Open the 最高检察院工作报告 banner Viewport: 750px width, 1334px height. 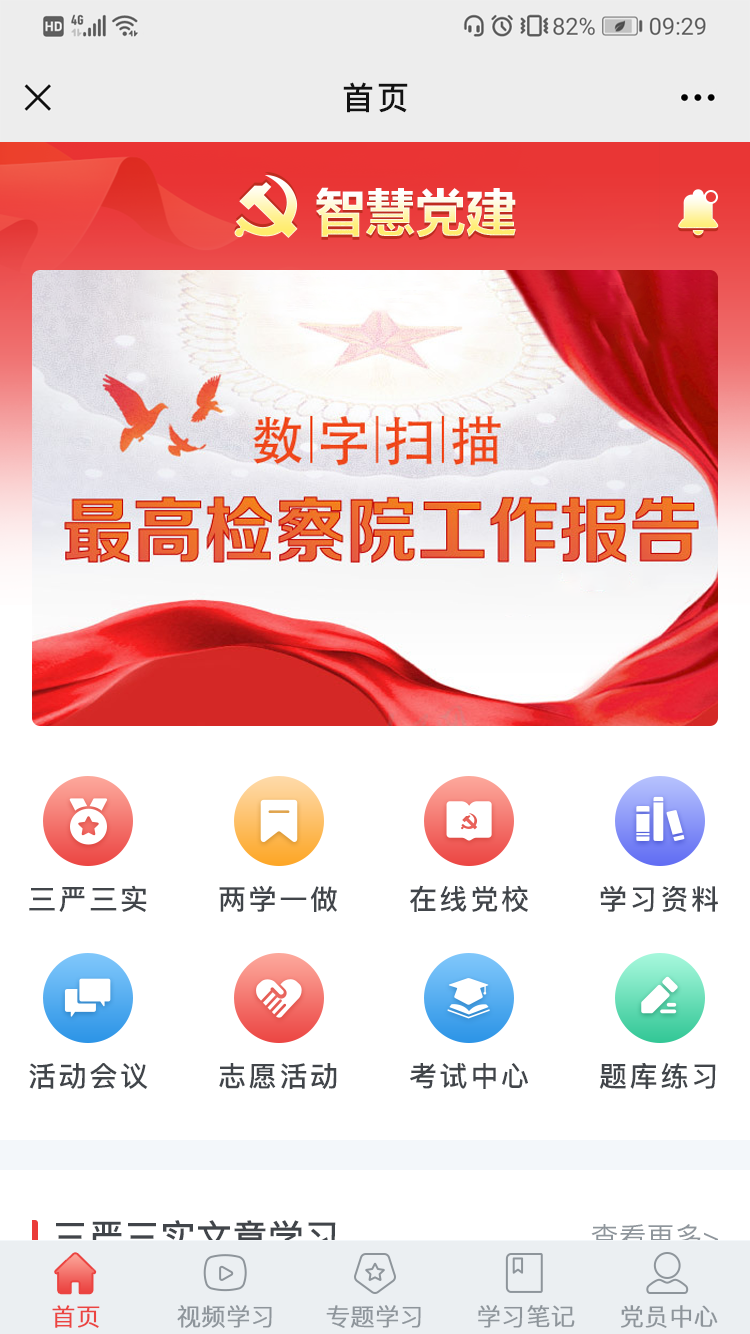tap(375, 497)
